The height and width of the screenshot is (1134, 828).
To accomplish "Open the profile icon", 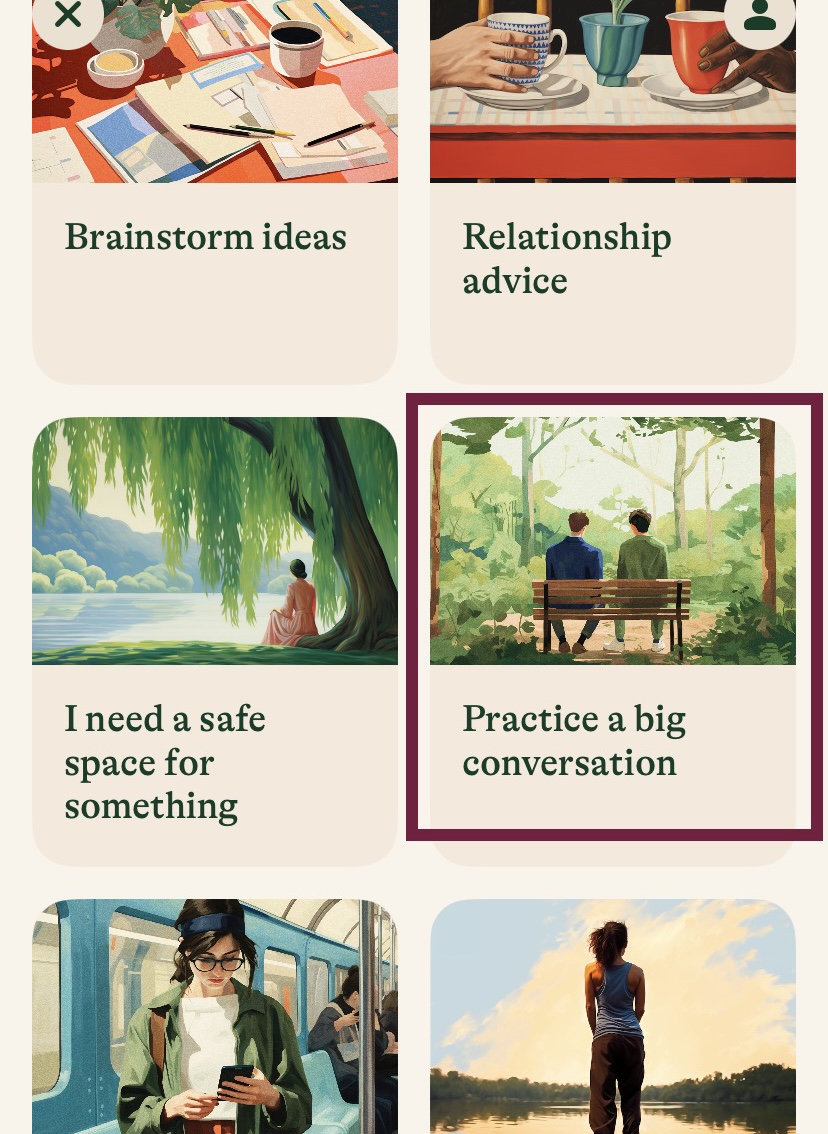I will pos(760,15).
